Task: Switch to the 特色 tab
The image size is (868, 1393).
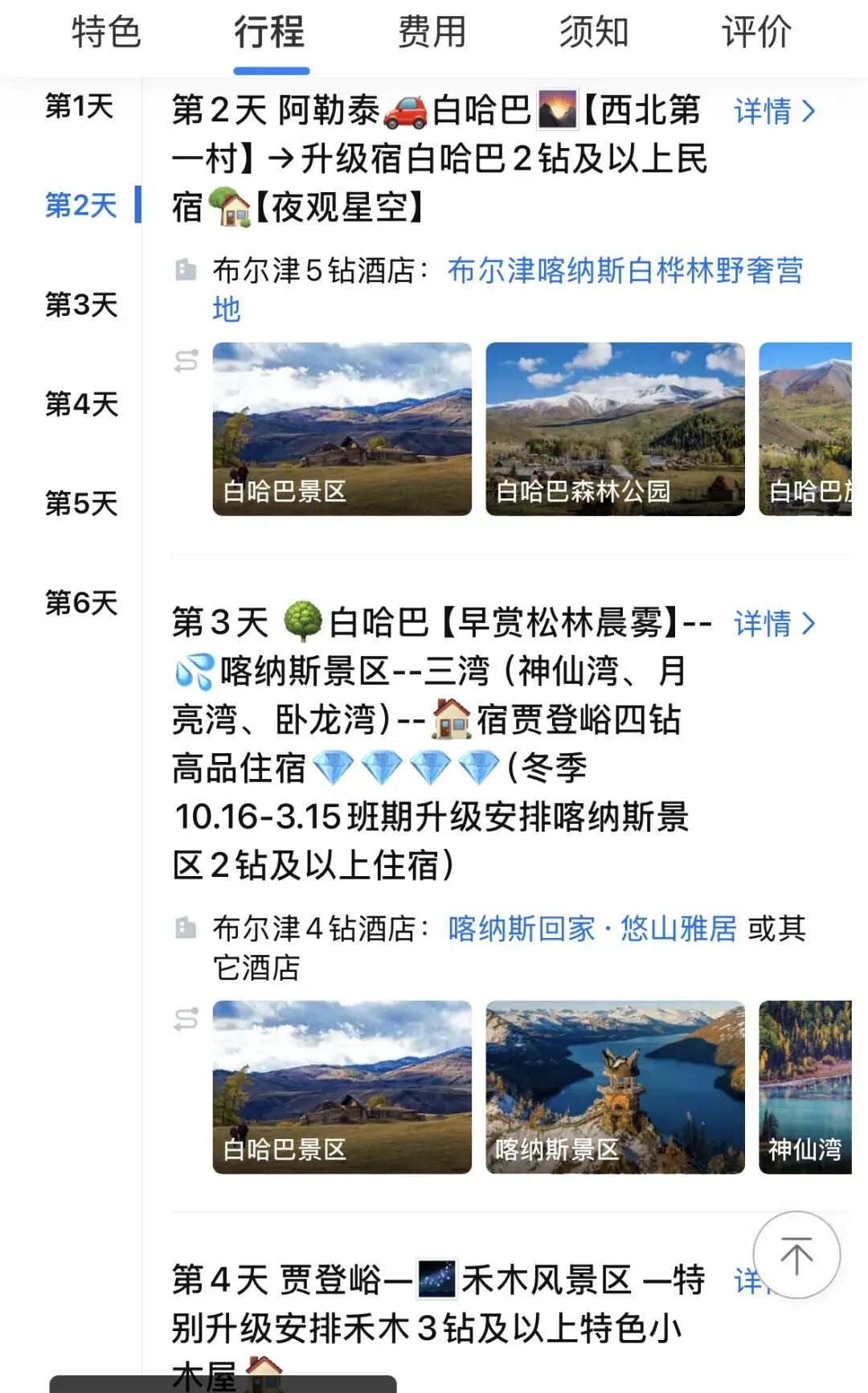Action: click(x=106, y=33)
